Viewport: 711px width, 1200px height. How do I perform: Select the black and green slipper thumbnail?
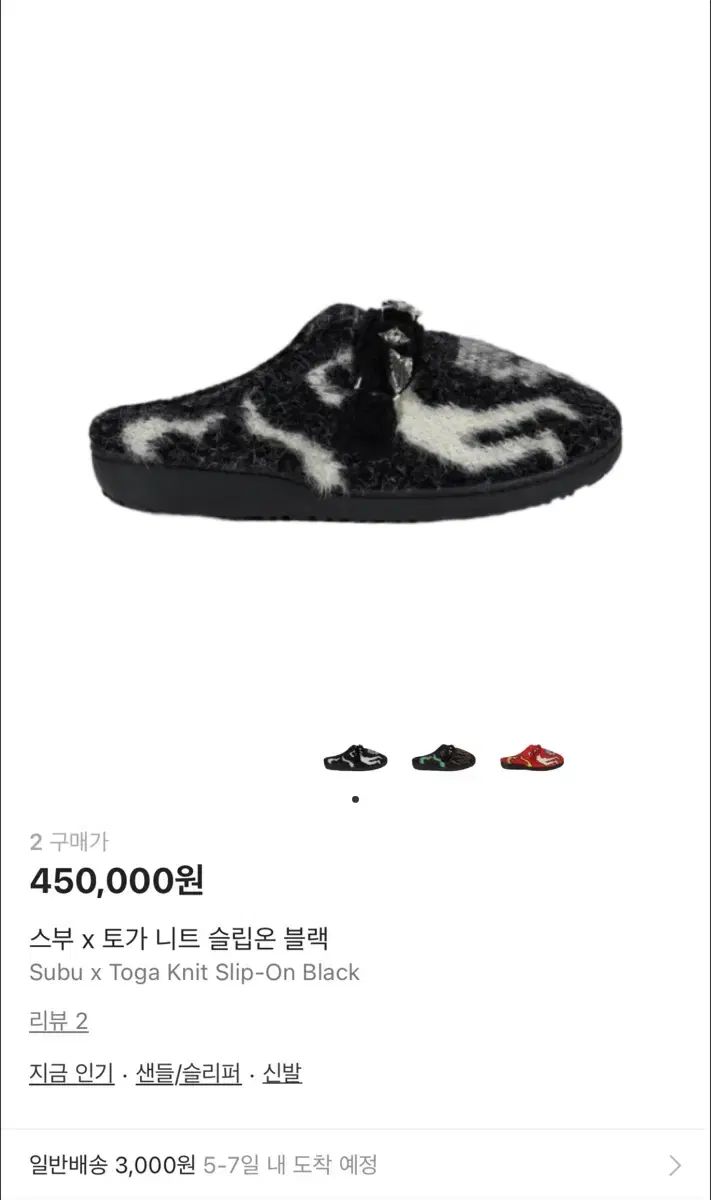(x=444, y=759)
